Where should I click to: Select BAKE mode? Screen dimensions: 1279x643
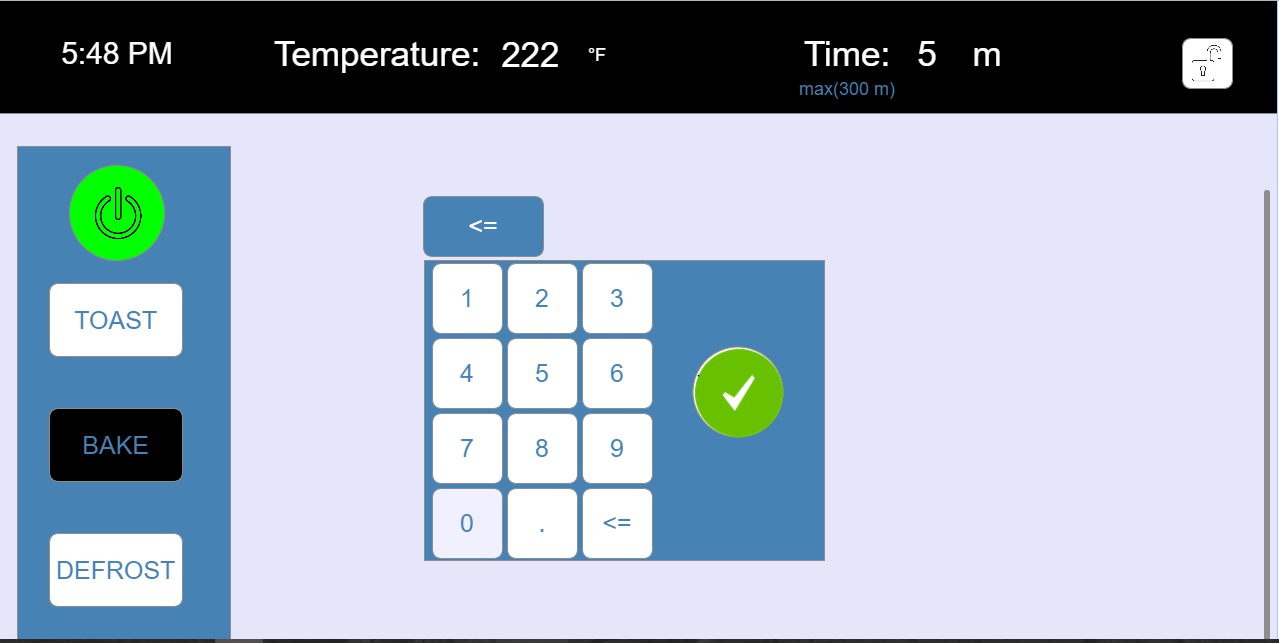[x=116, y=445]
